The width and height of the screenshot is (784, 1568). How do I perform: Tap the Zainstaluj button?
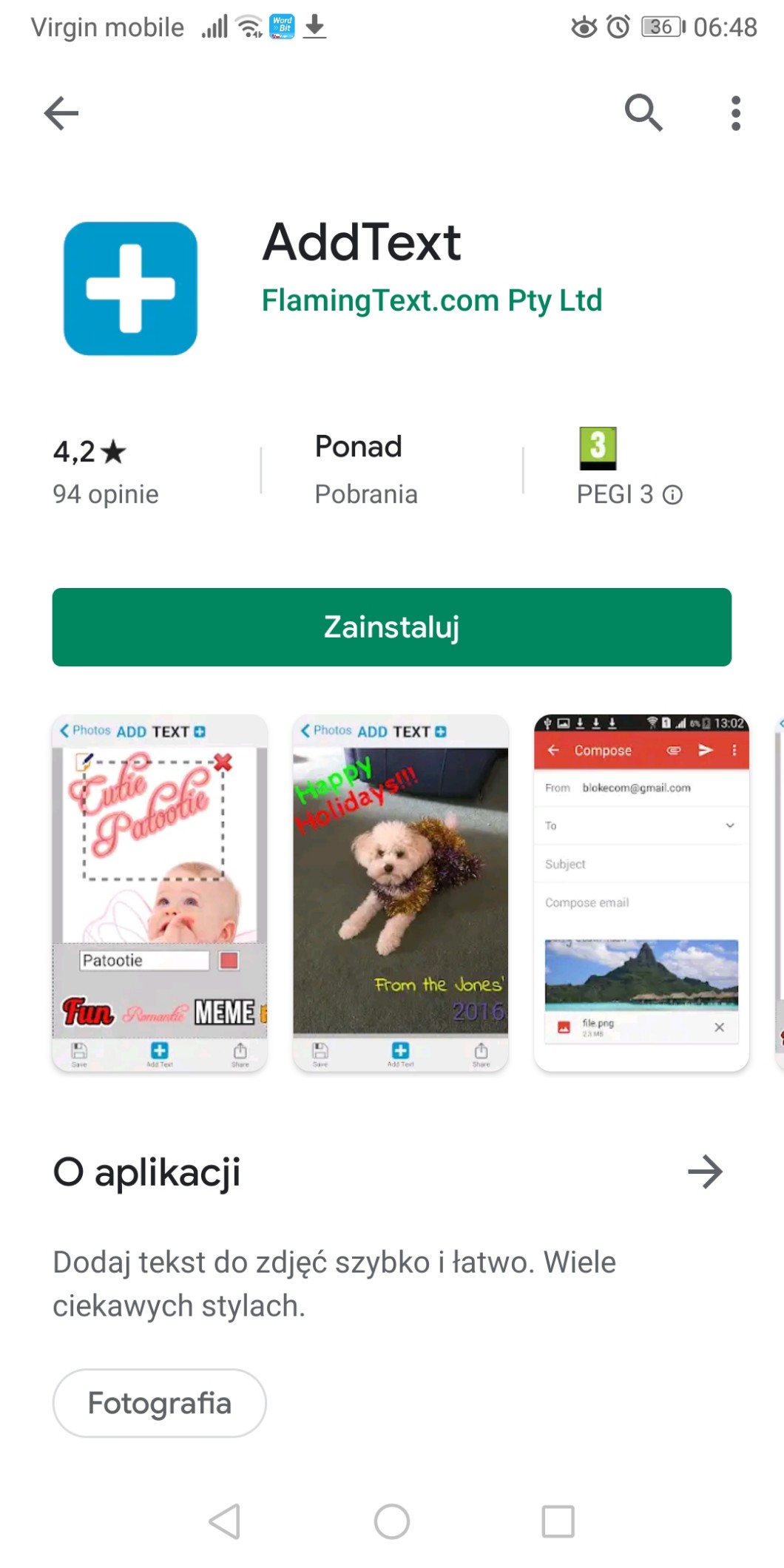click(392, 627)
